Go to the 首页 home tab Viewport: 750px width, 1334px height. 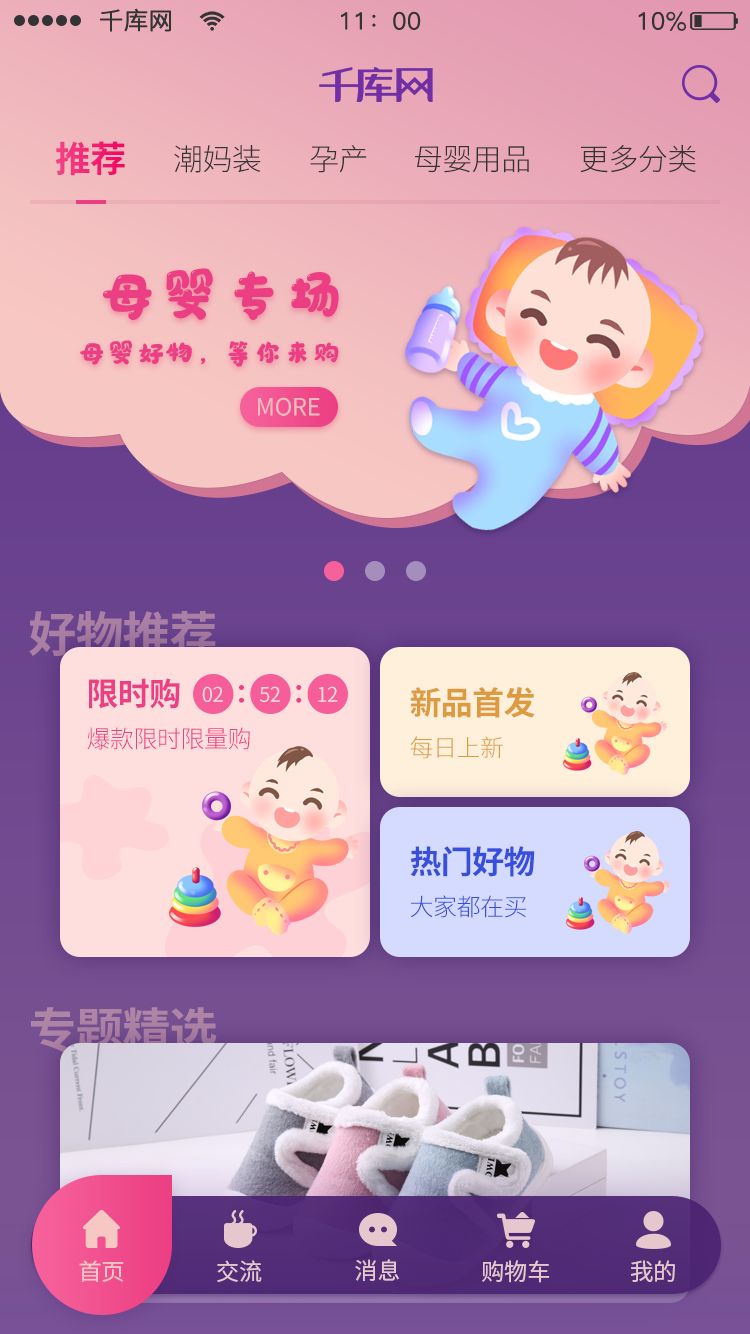101,1247
